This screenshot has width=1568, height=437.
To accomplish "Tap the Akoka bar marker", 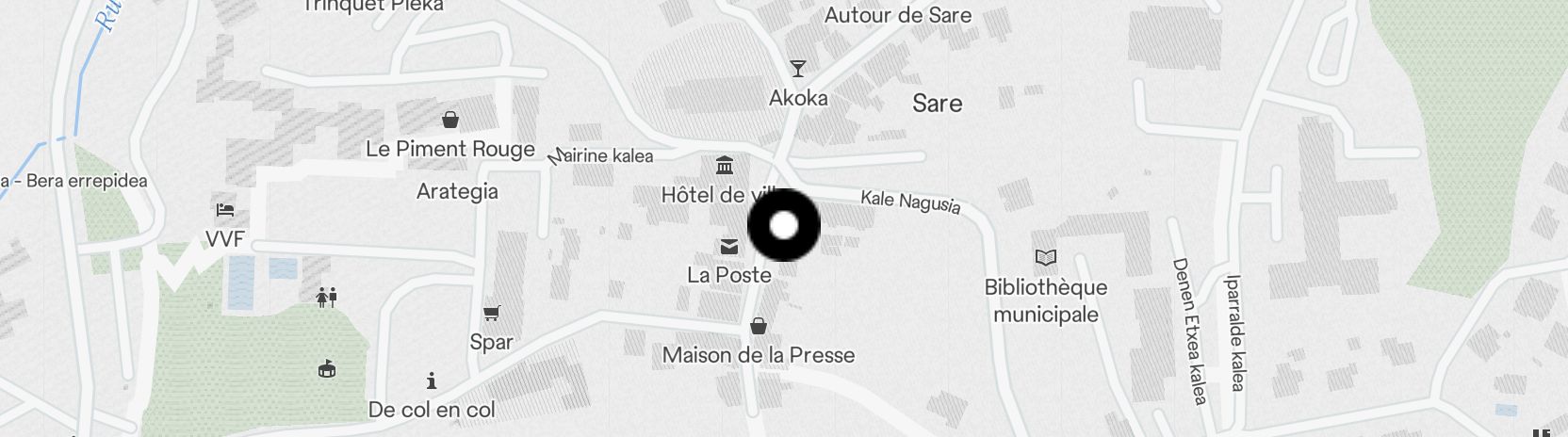I will pyautogui.click(x=798, y=69).
